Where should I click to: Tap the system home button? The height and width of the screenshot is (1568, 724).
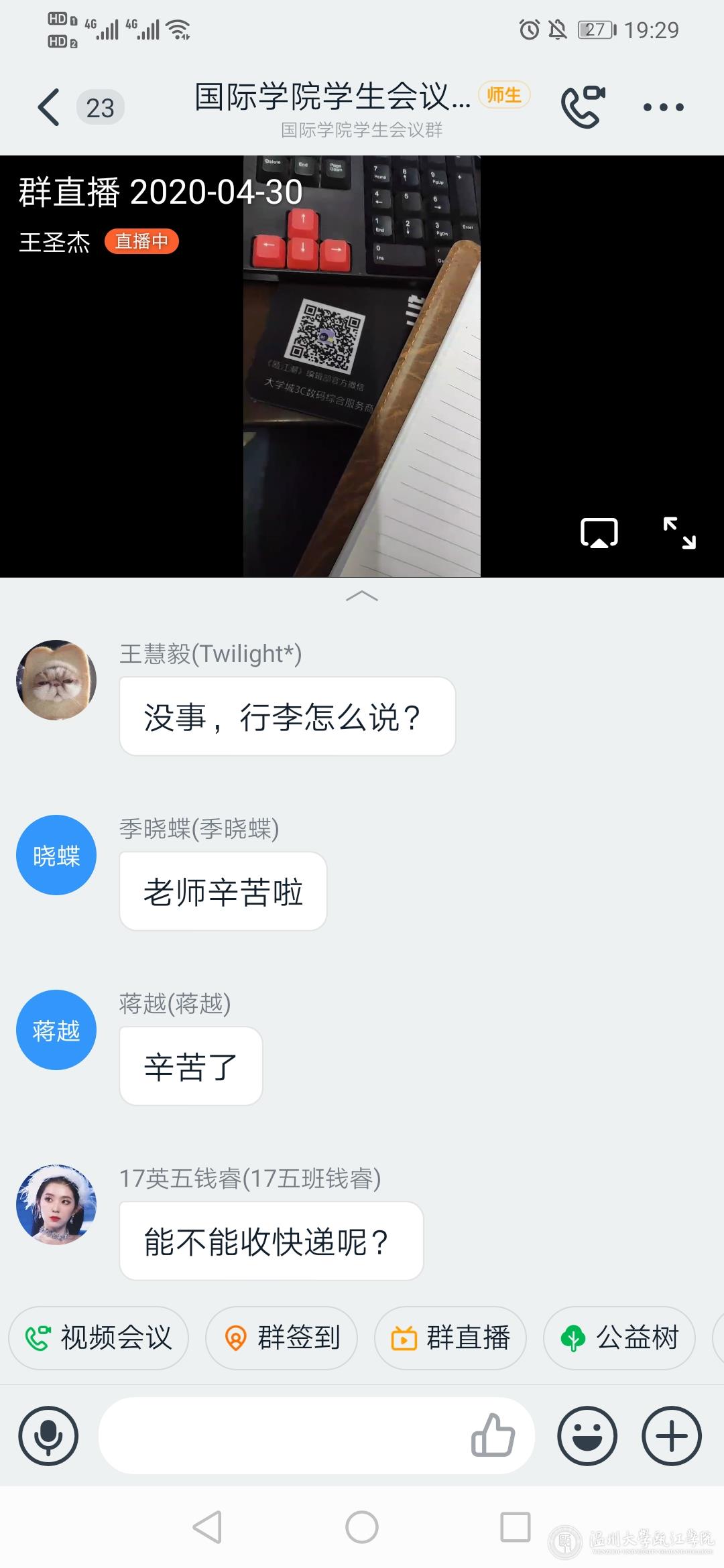click(362, 1527)
